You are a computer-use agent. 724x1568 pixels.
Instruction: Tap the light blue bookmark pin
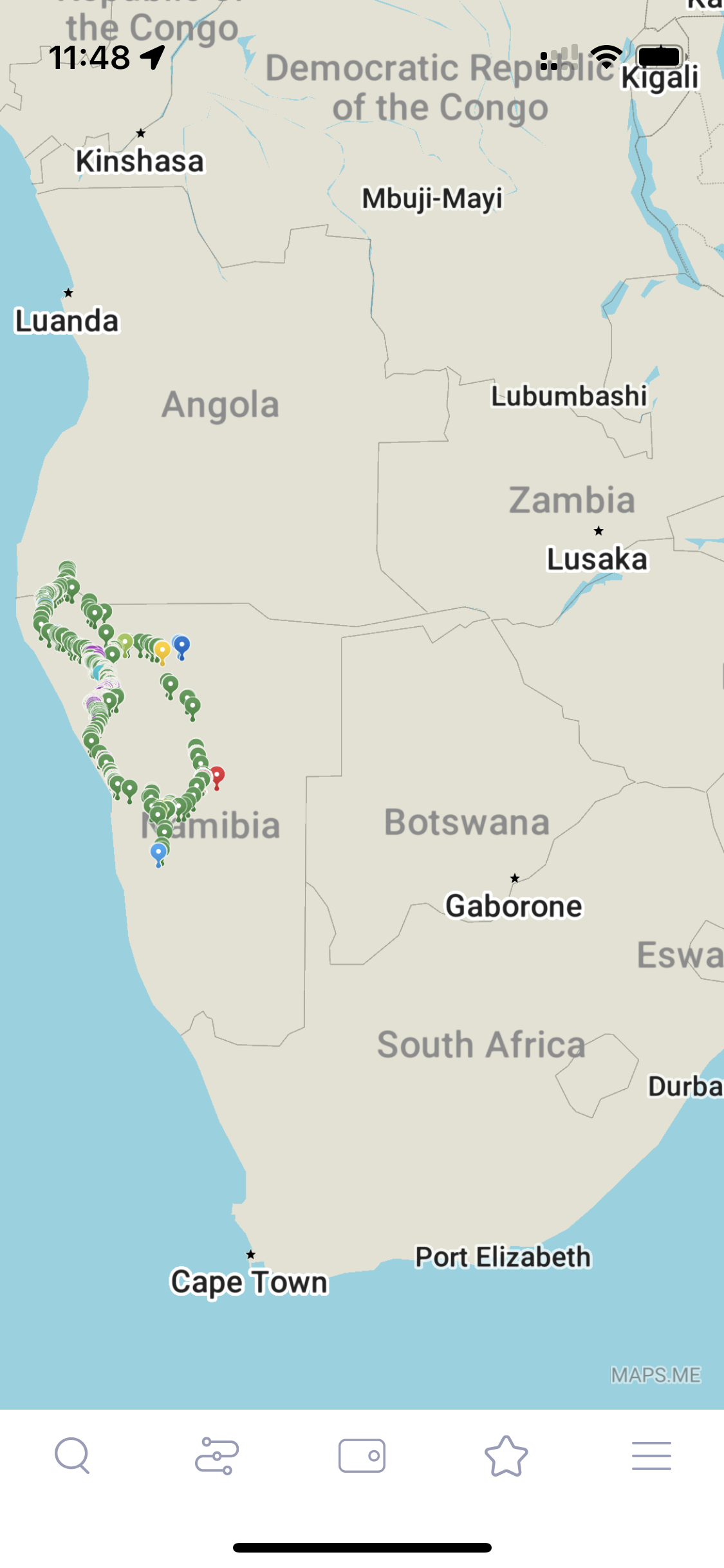click(158, 854)
